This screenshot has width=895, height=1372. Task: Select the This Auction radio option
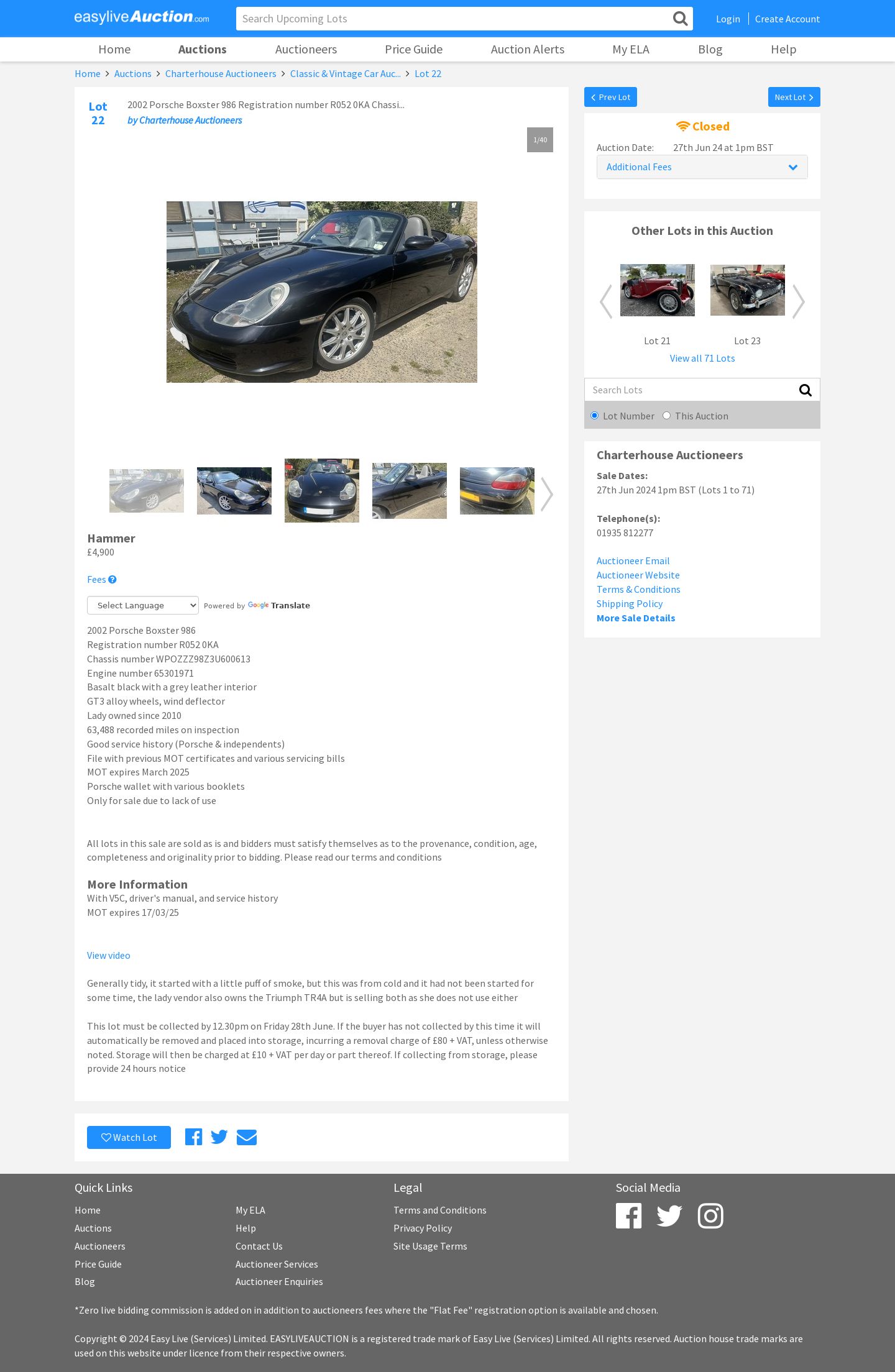coord(666,416)
